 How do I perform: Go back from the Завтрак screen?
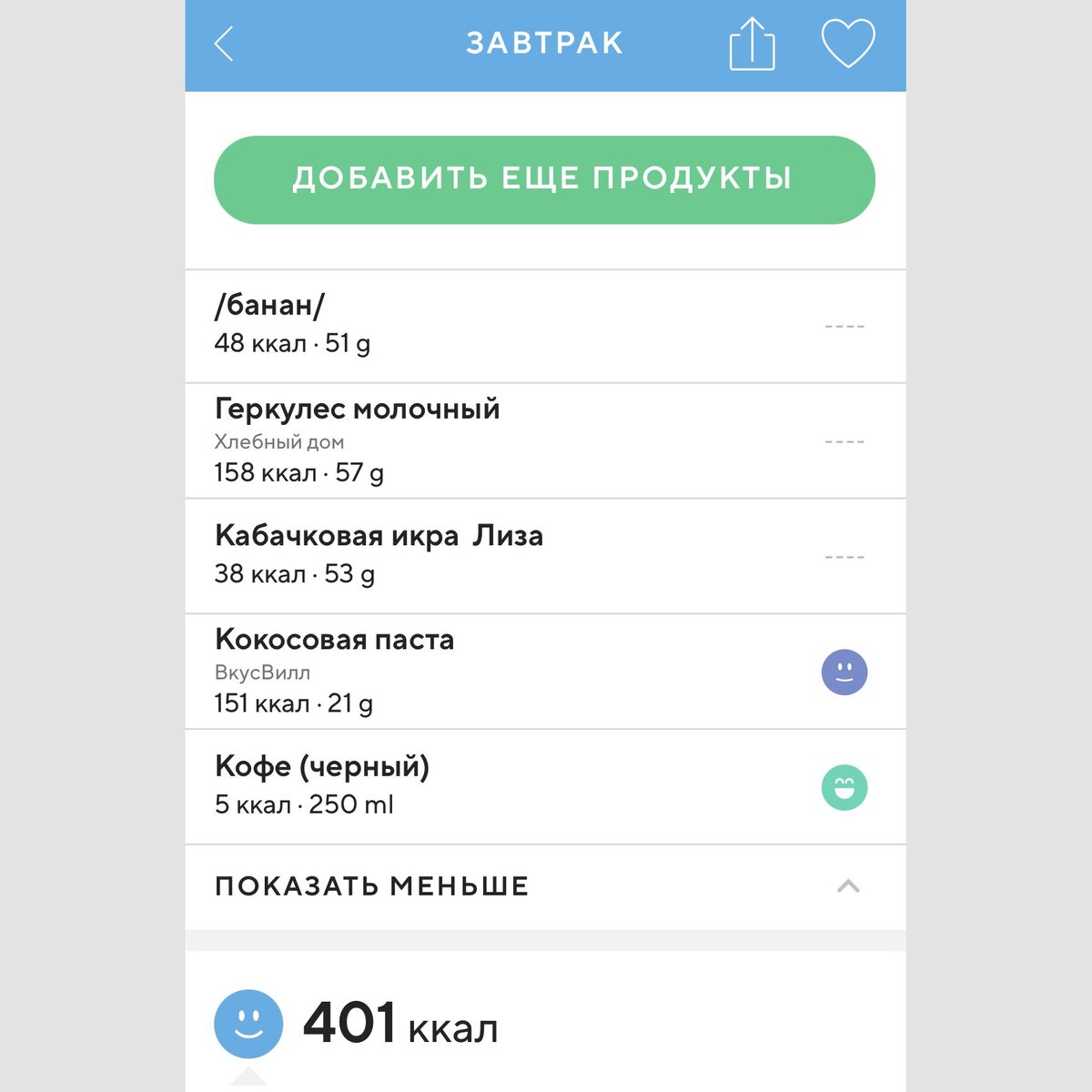[224, 44]
